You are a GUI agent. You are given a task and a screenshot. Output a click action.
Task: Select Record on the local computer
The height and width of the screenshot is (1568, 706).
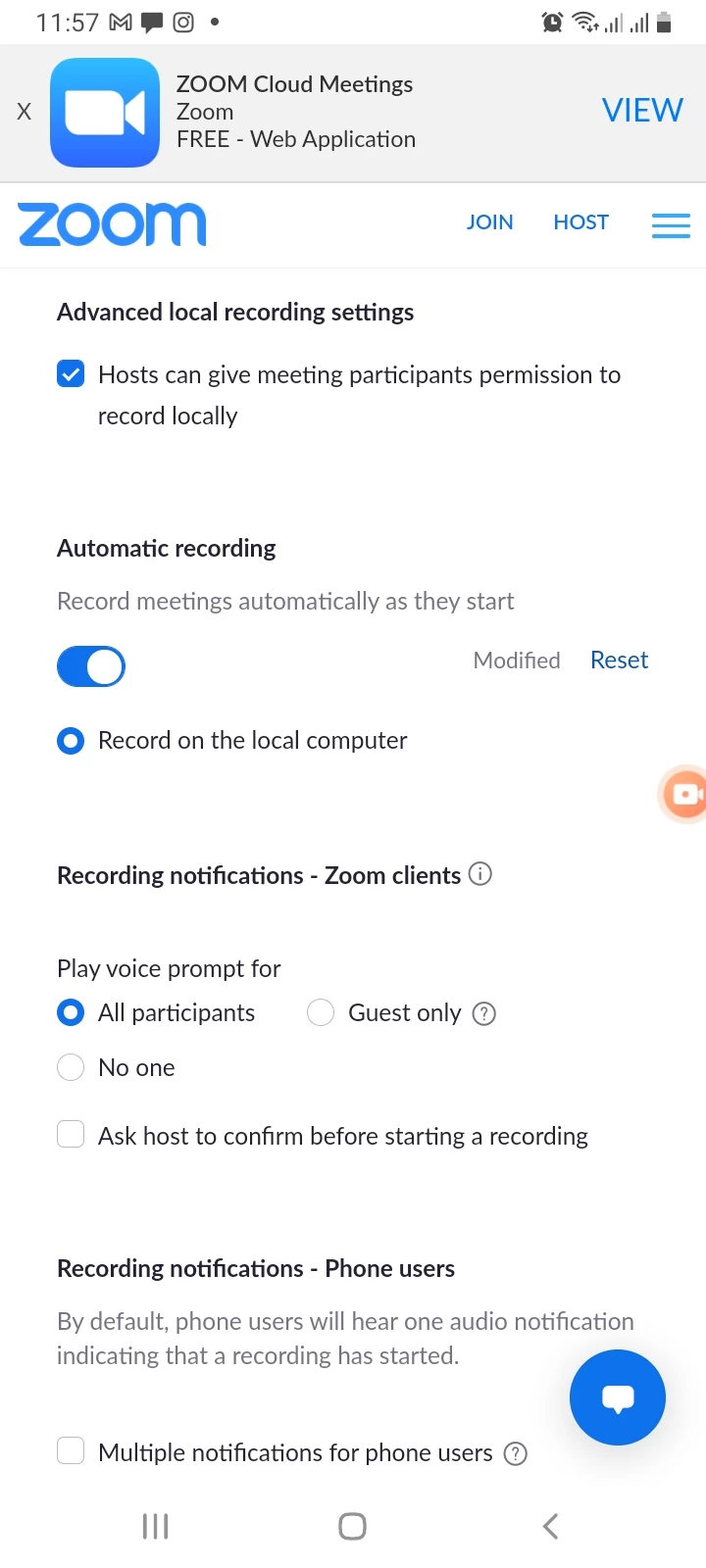point(71,741)
